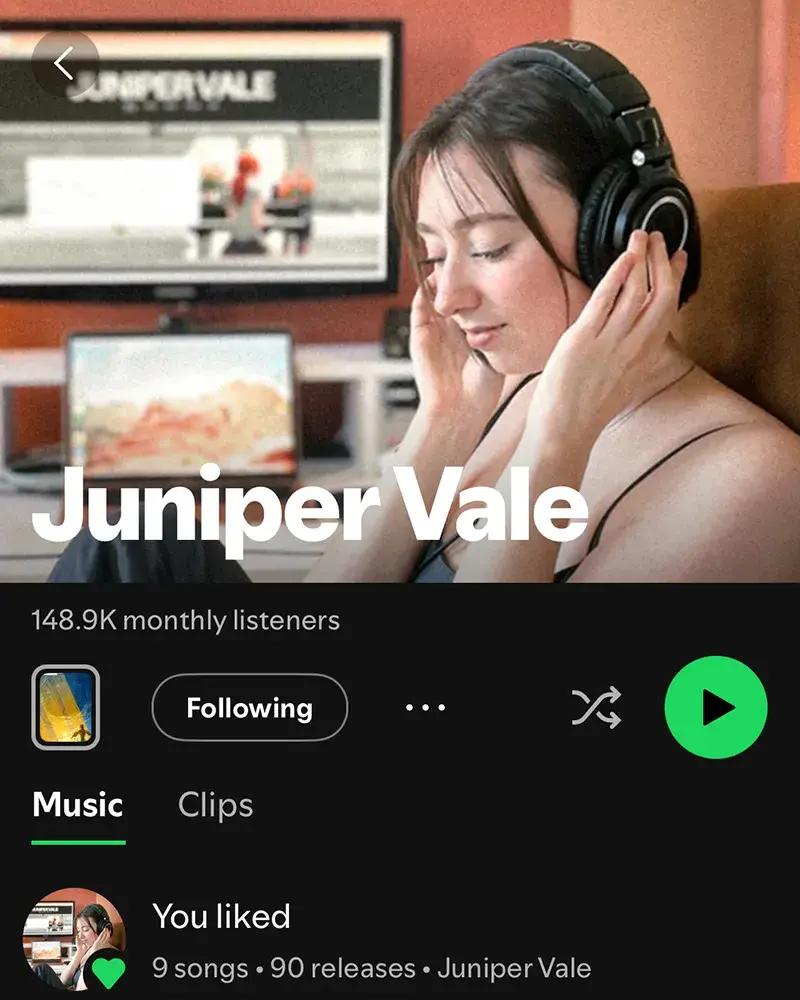Open the ellipsis for artist options

click(x=424, y=707)
